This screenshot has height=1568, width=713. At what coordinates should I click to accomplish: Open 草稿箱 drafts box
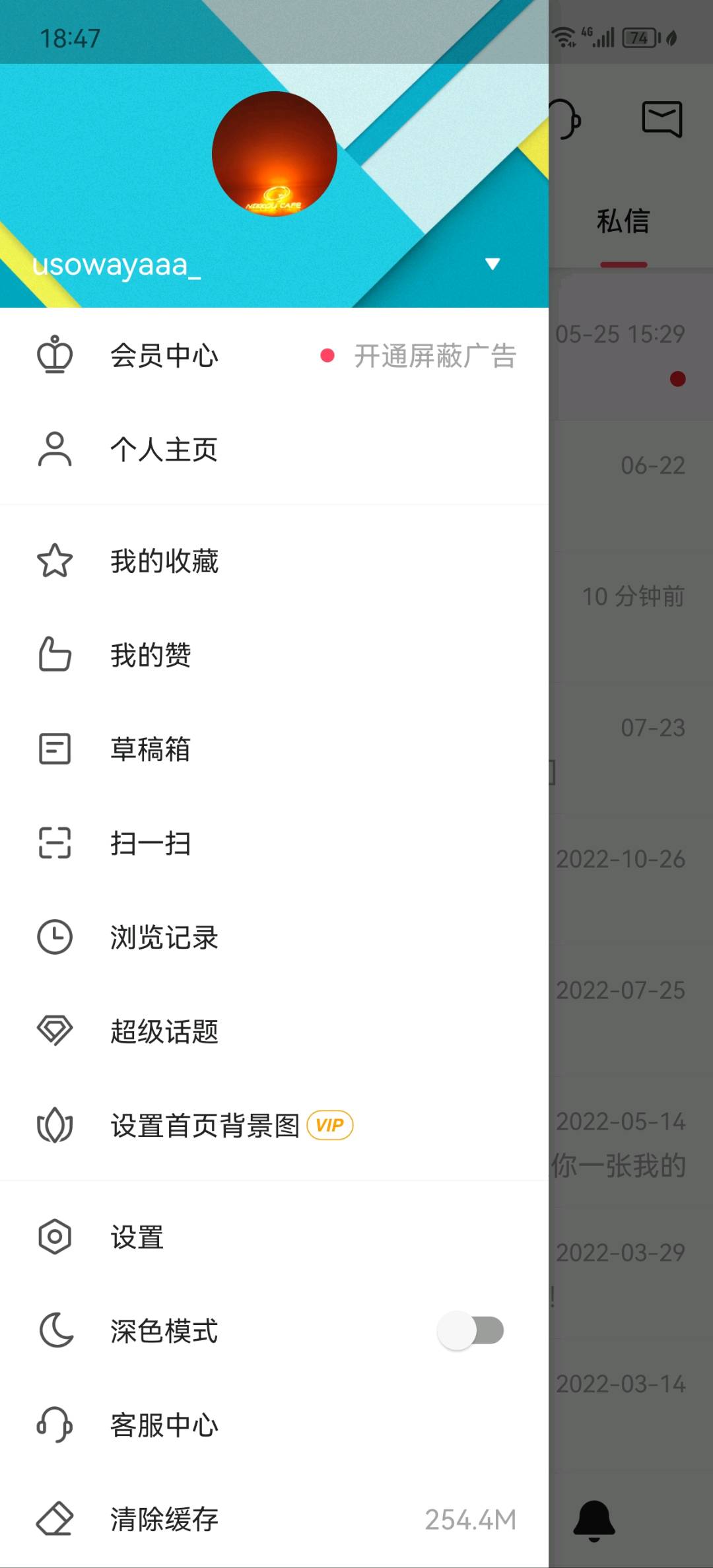(x=151, y=749)
